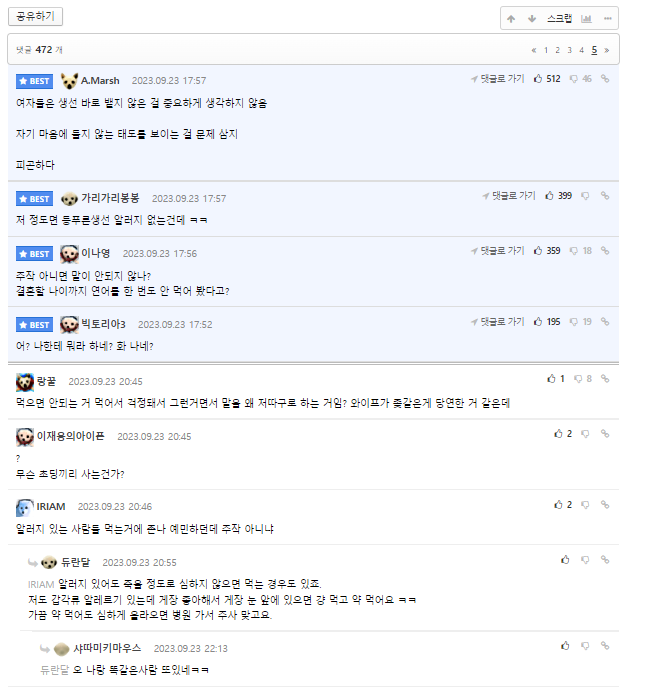Tap the 스크랩 scrap button
Image resolution: width=658 pixels, height=694 pixels.
click(559, 18)
